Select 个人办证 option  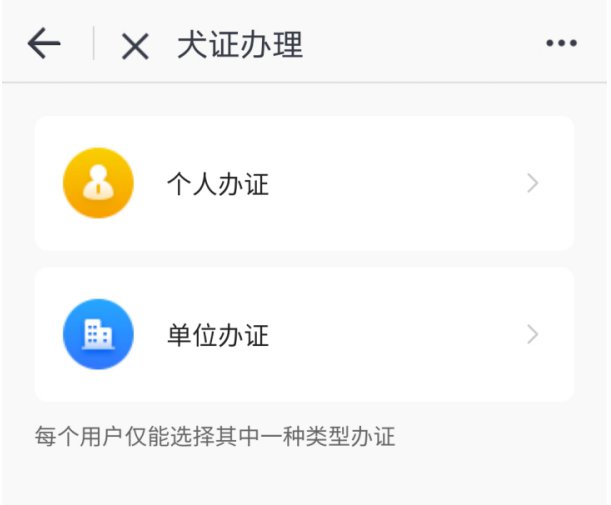[304, 184]
